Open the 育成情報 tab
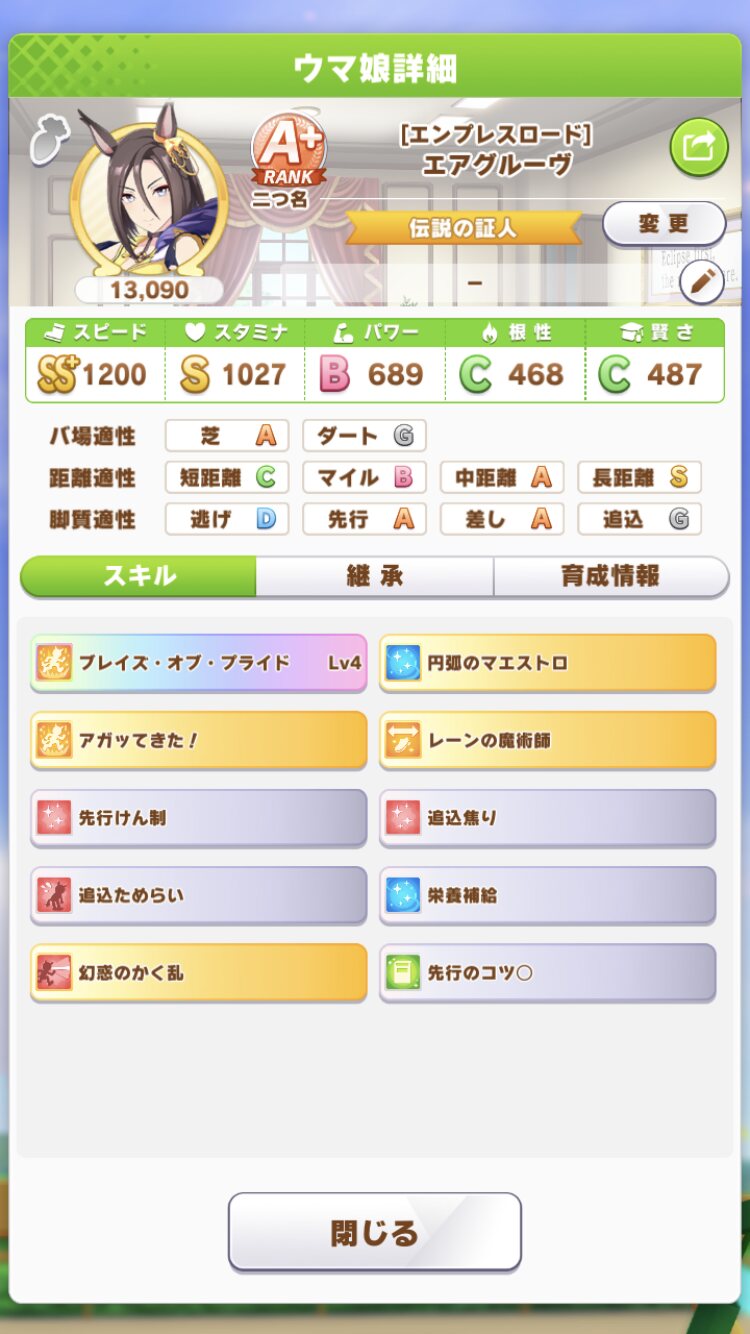Image resolution: width=750 pixels, height=1334 pixels. (610, 576)
